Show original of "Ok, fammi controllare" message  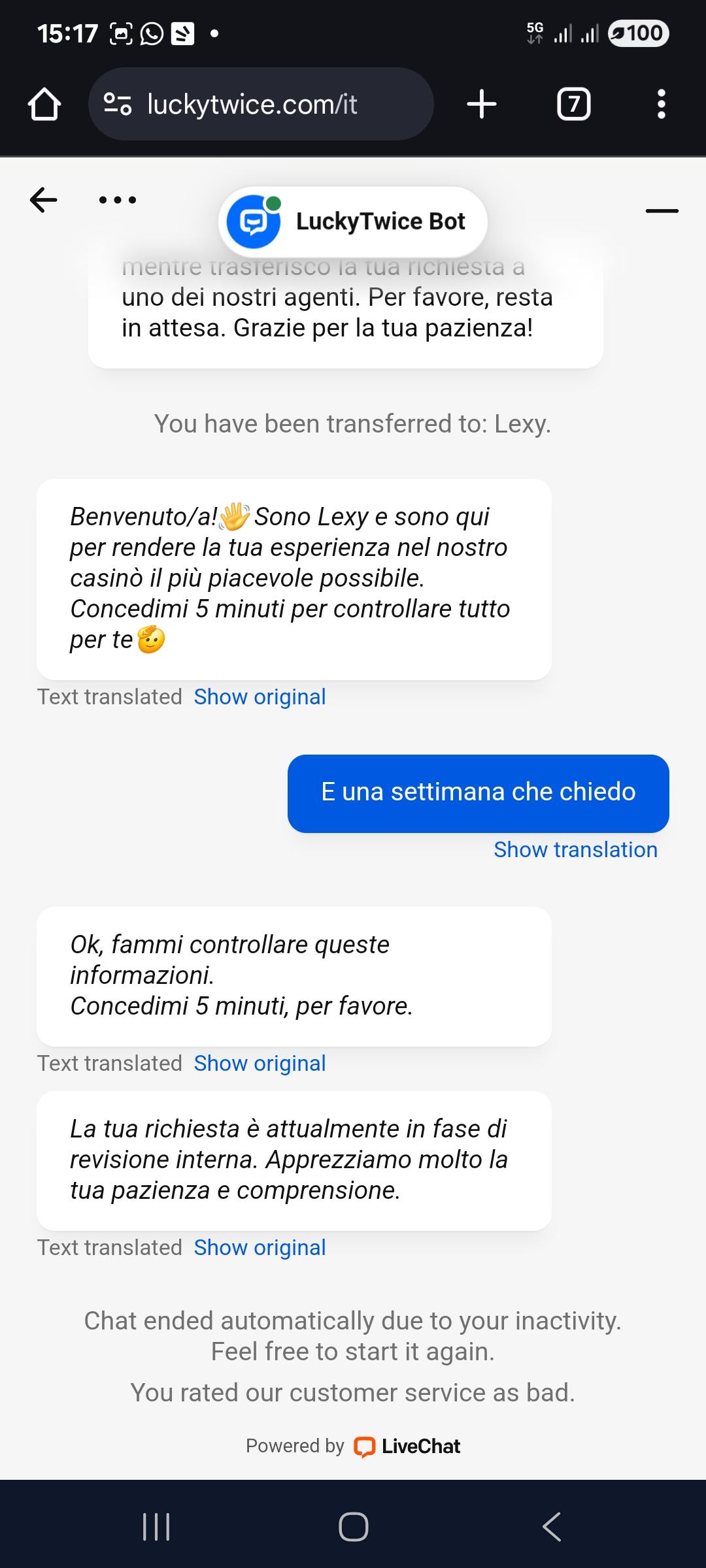click(260, 1064)
